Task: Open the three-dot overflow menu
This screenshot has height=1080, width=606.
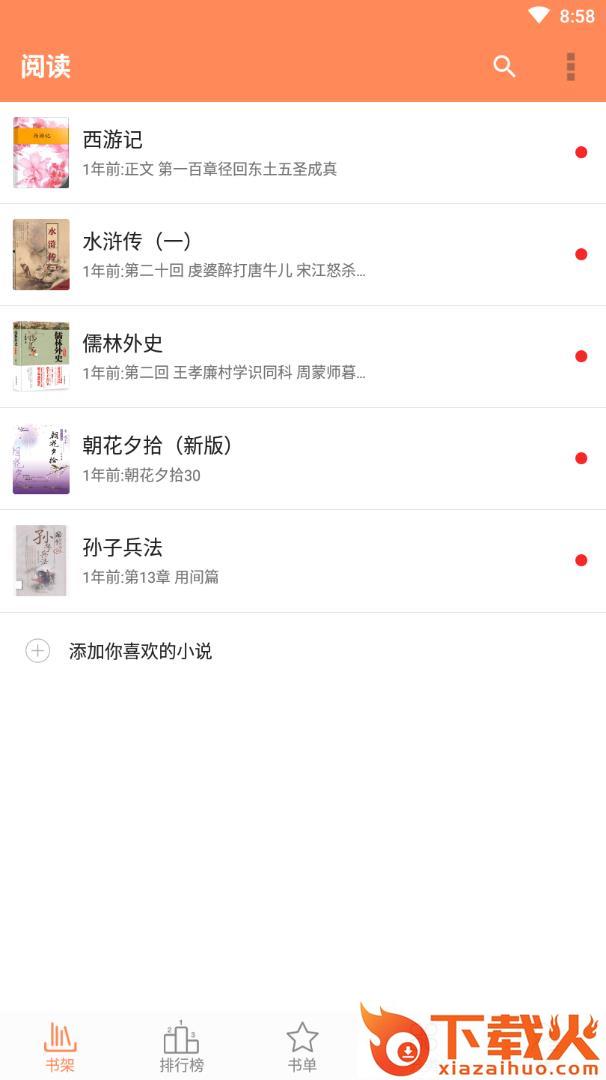Action: pyautogui.click(x=570, y=67)
